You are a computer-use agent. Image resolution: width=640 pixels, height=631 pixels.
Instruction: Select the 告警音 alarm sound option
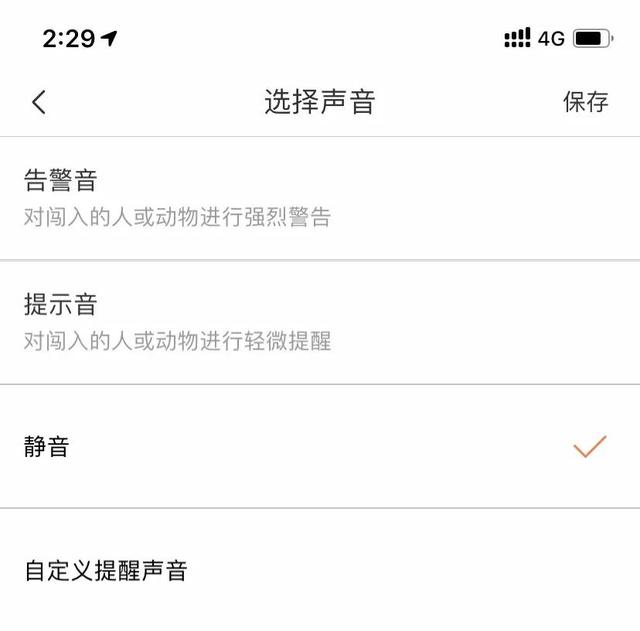320,198
